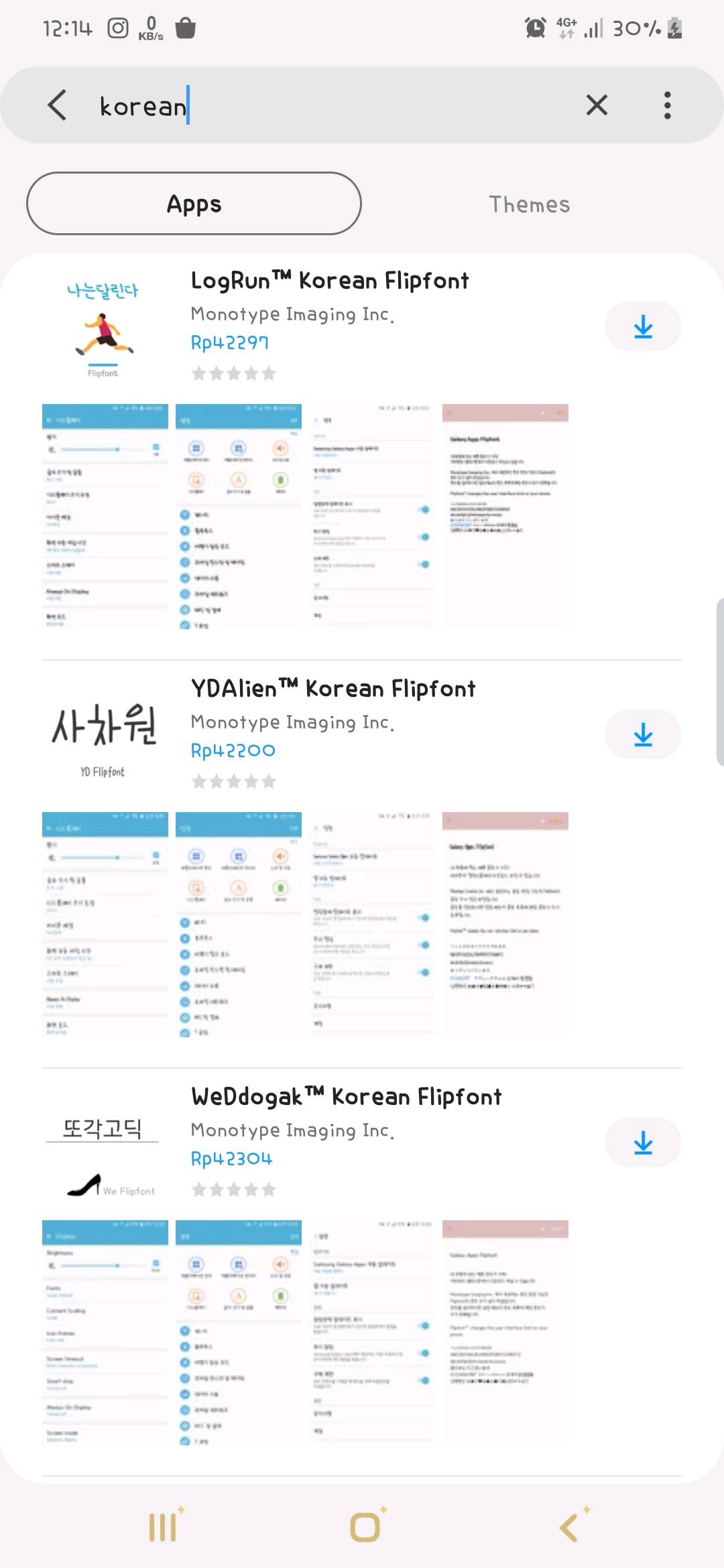
Task: Open recent apps from navigation bar
Action: tap(163, 1527)
